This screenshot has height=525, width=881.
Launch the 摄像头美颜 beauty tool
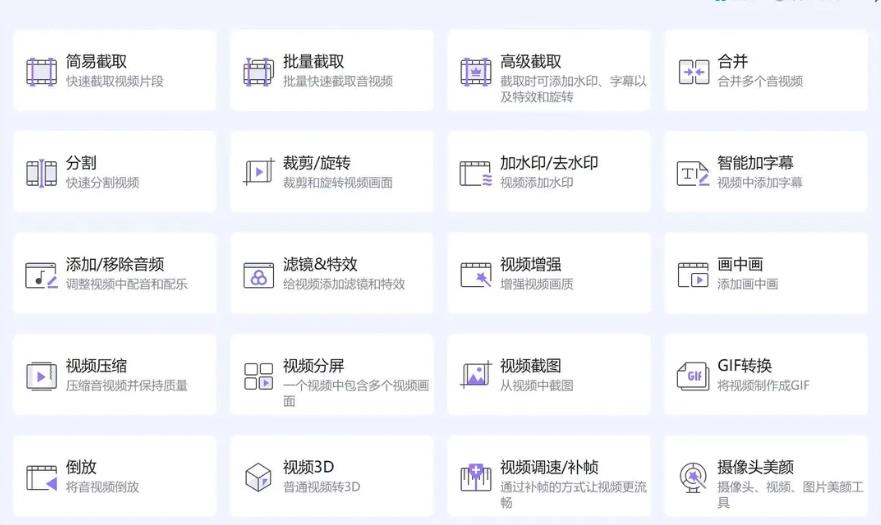coord(765,477)
